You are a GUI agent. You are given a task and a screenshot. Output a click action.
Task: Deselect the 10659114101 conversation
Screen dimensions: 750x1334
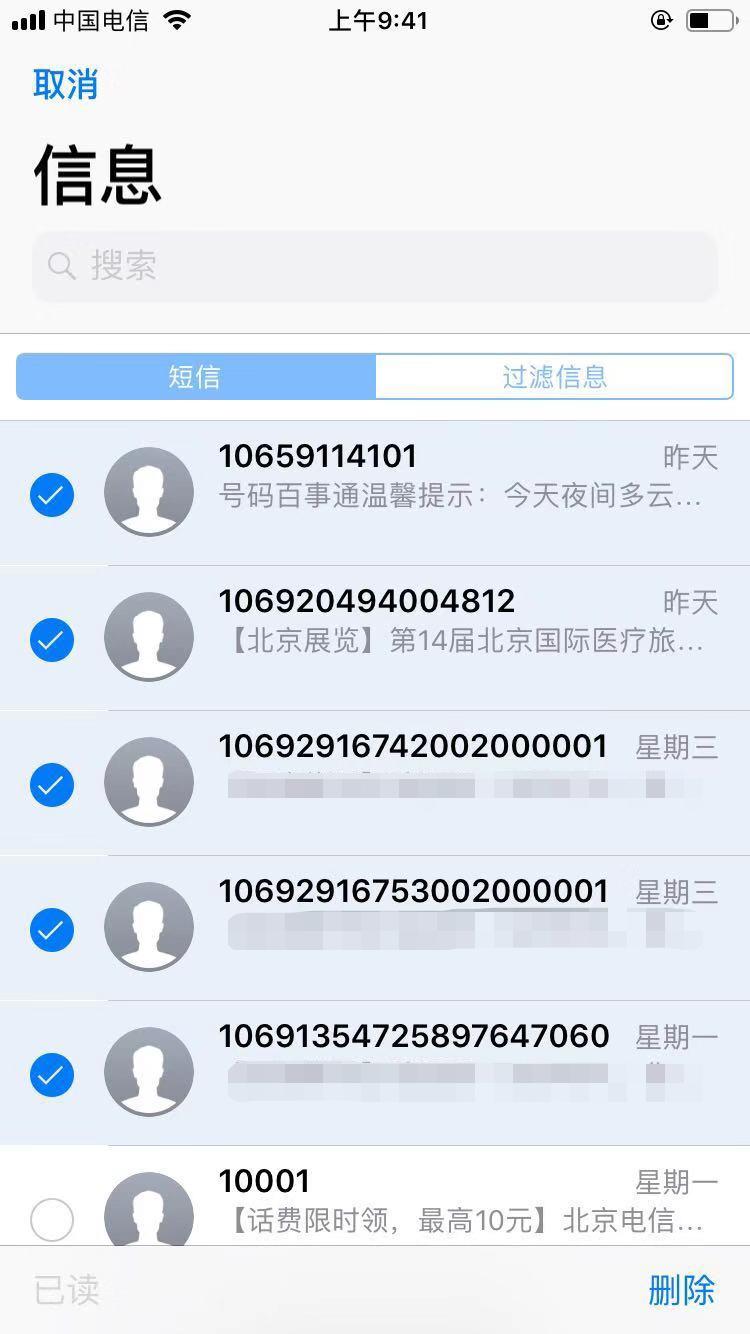point(52,495)
